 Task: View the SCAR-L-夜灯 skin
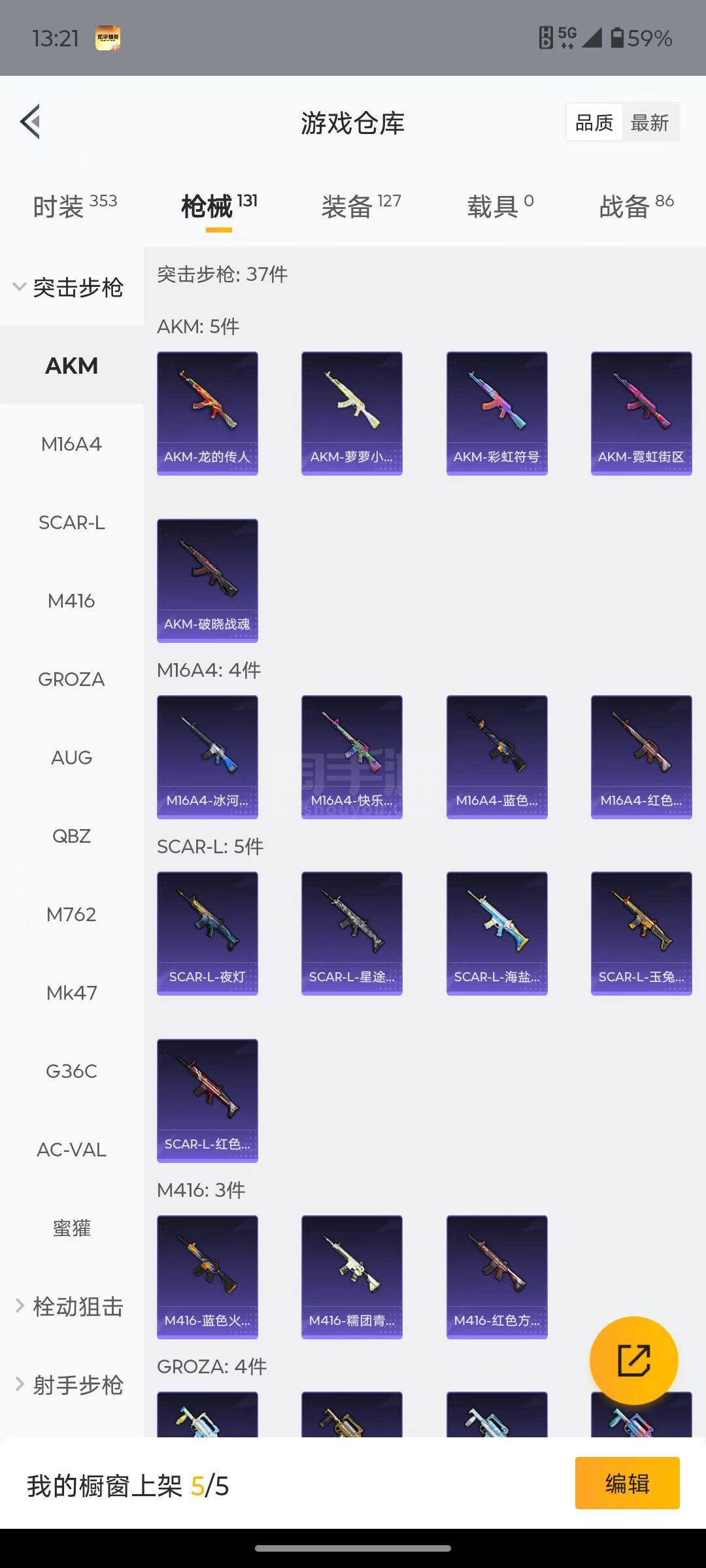click(x=207, y=933)
